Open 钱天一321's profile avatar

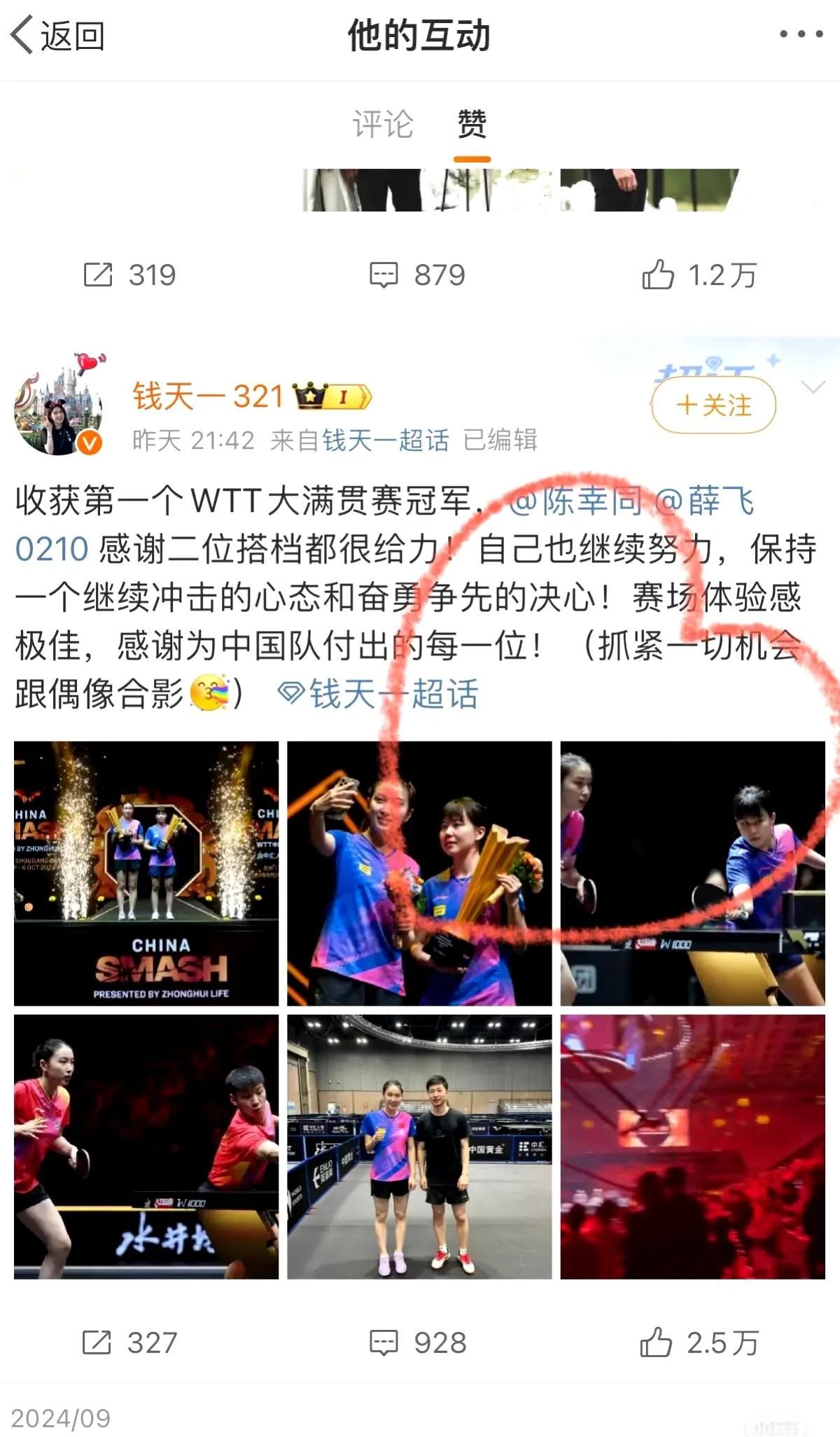pyautogui.click(x=59, y=412)
